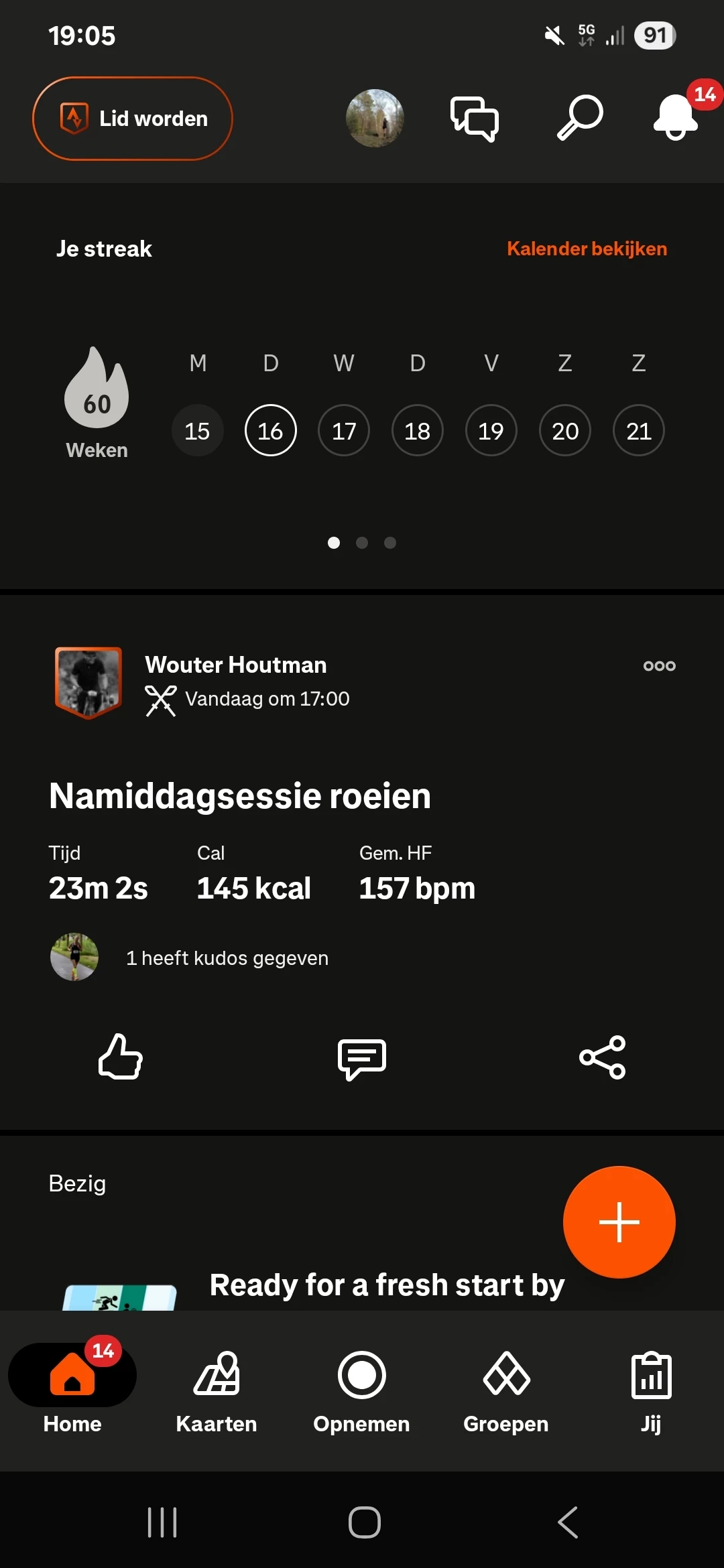Tap the Lid worden subscribe button

[x=133, y=119]
